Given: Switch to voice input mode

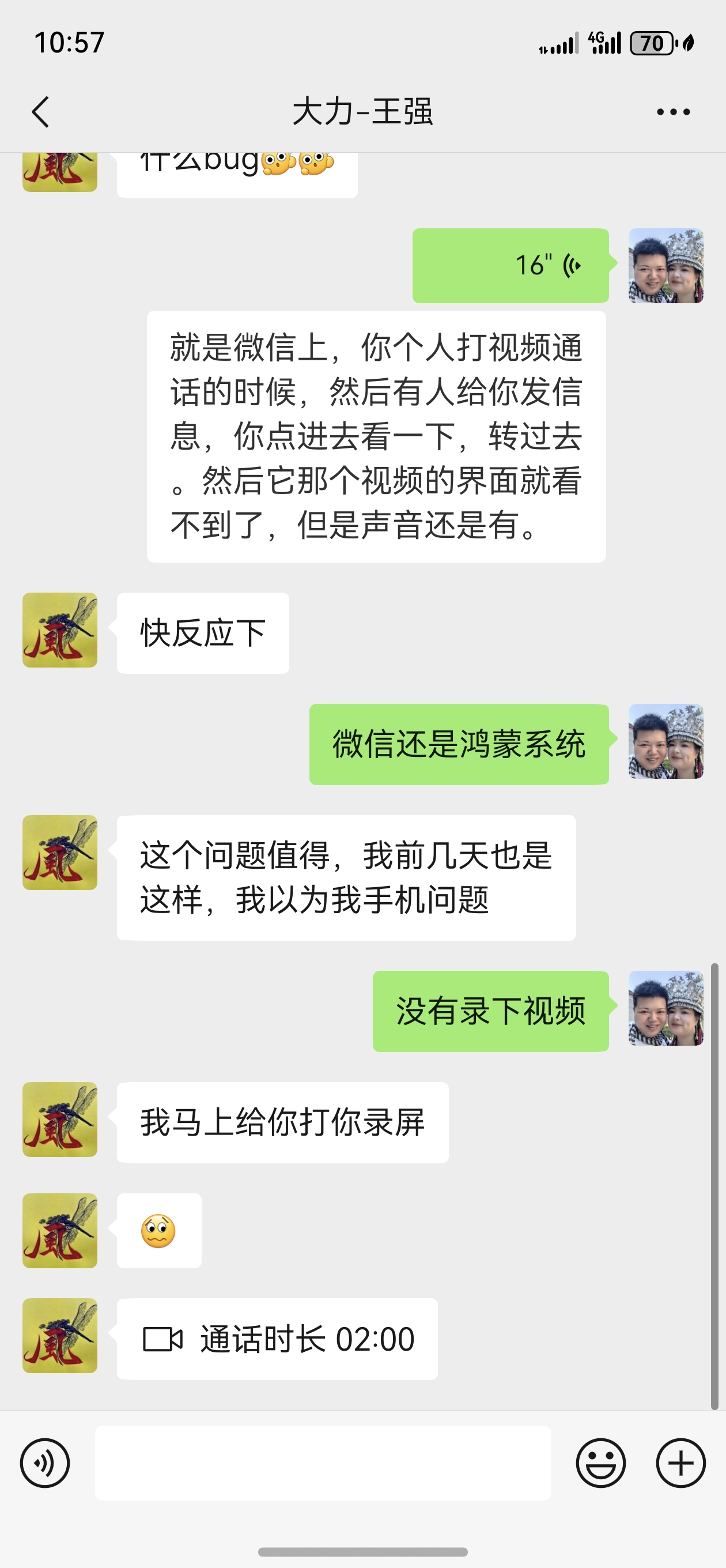Looking at the screenshot, I should (45, 1463).
